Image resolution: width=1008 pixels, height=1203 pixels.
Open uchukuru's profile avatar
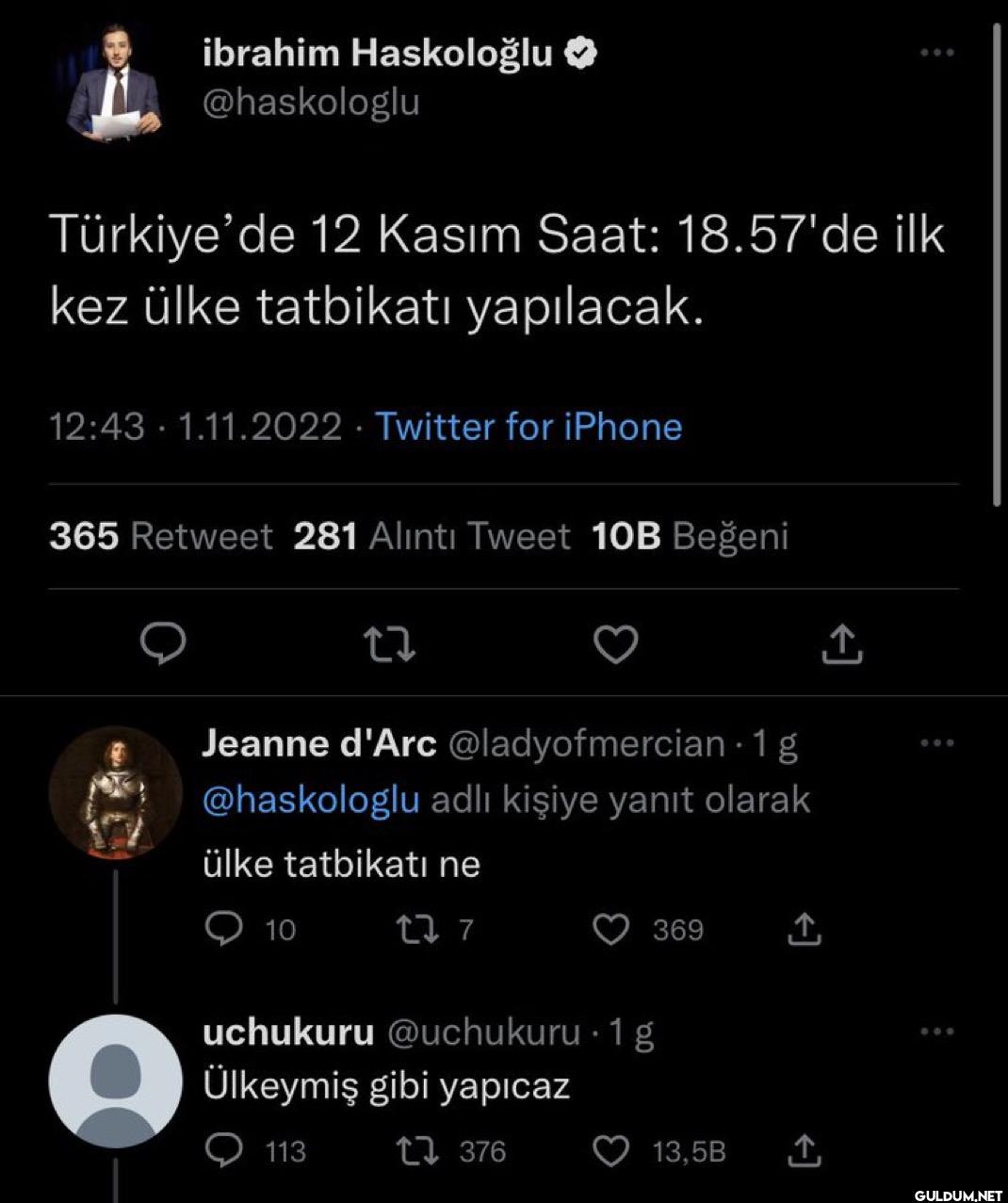(115, 1081)
